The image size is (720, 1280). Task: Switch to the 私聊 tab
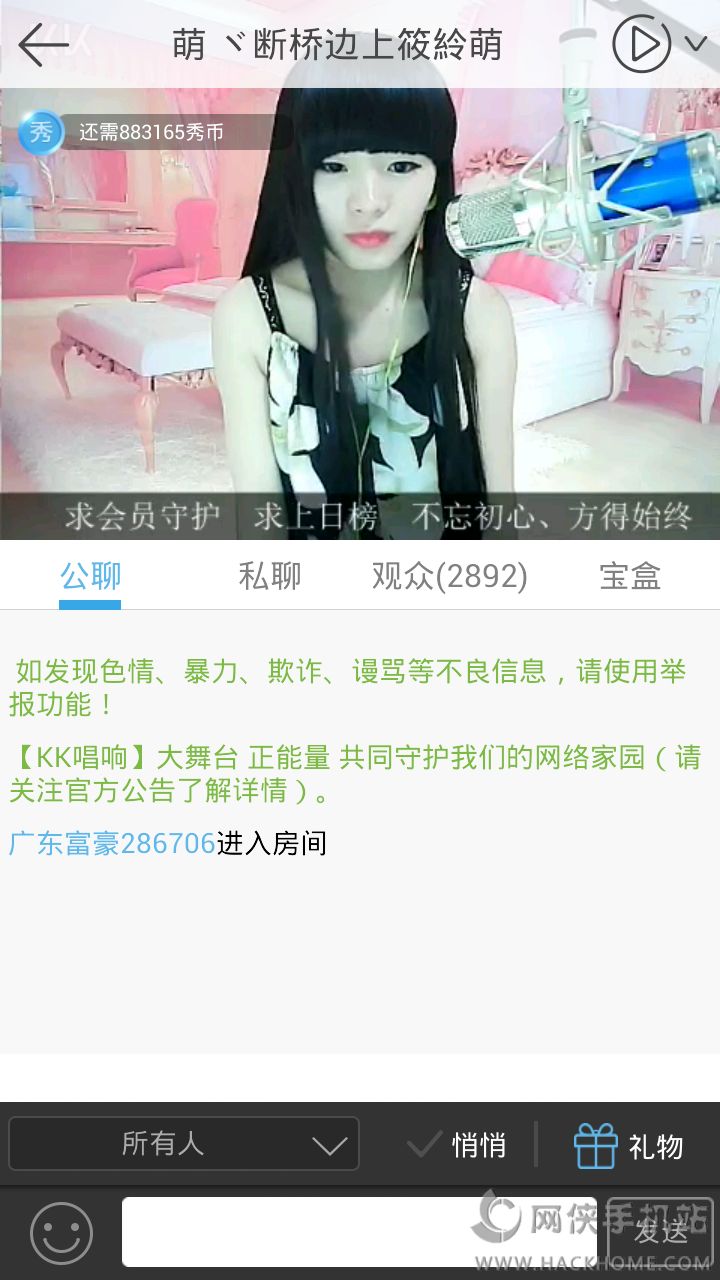[269, 576]
